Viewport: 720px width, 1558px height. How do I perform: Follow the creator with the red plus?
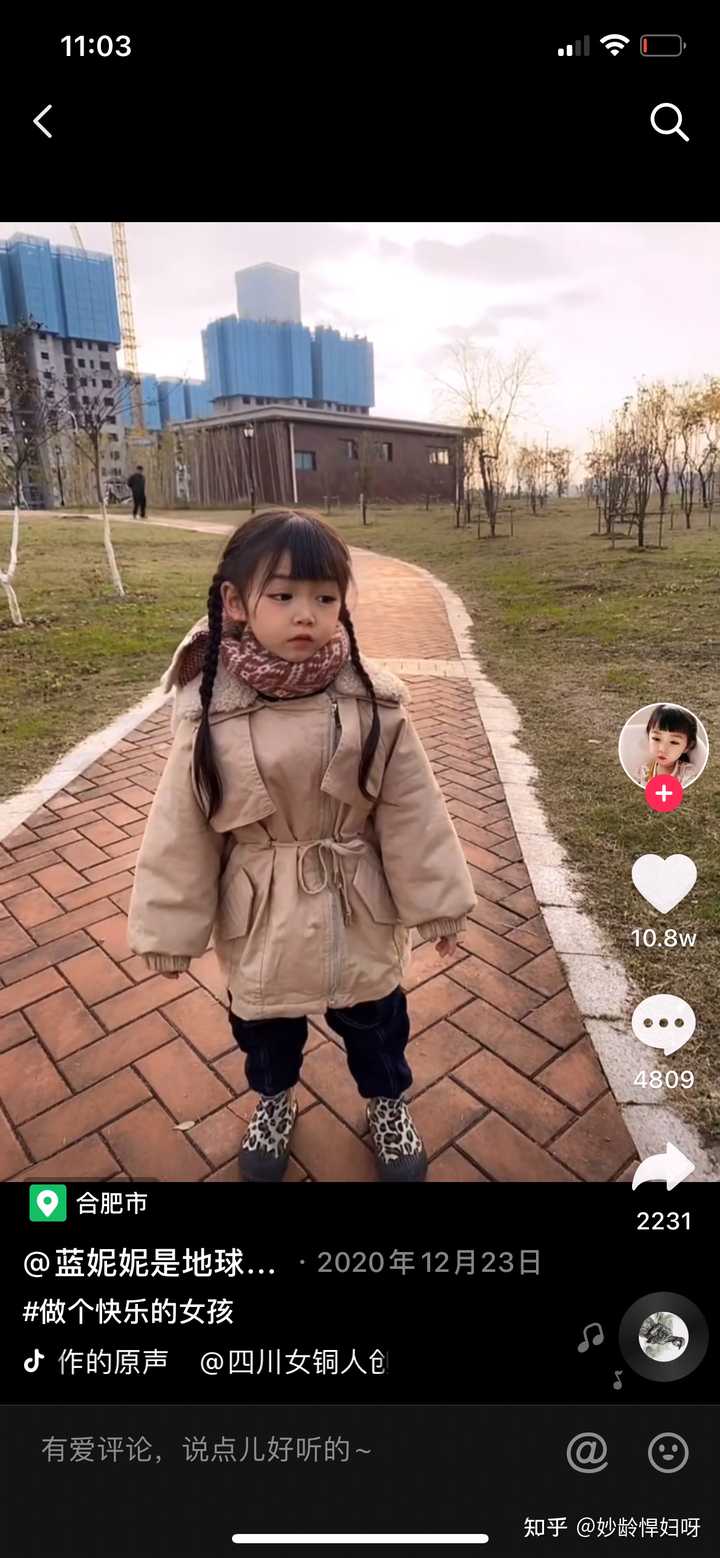click(x=663, y=793)
